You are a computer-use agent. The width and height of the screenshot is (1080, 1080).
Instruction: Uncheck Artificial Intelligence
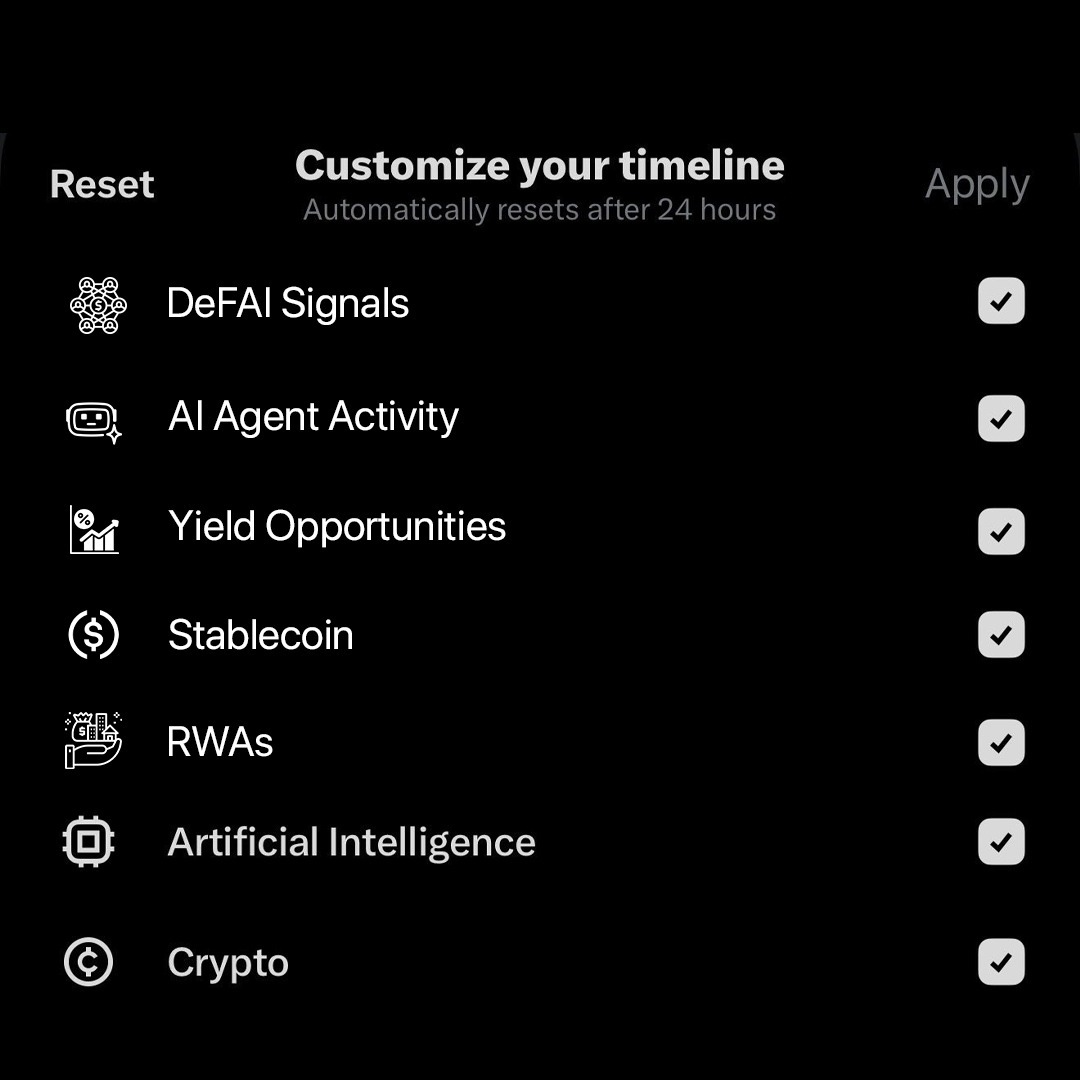pos(1001,842)
